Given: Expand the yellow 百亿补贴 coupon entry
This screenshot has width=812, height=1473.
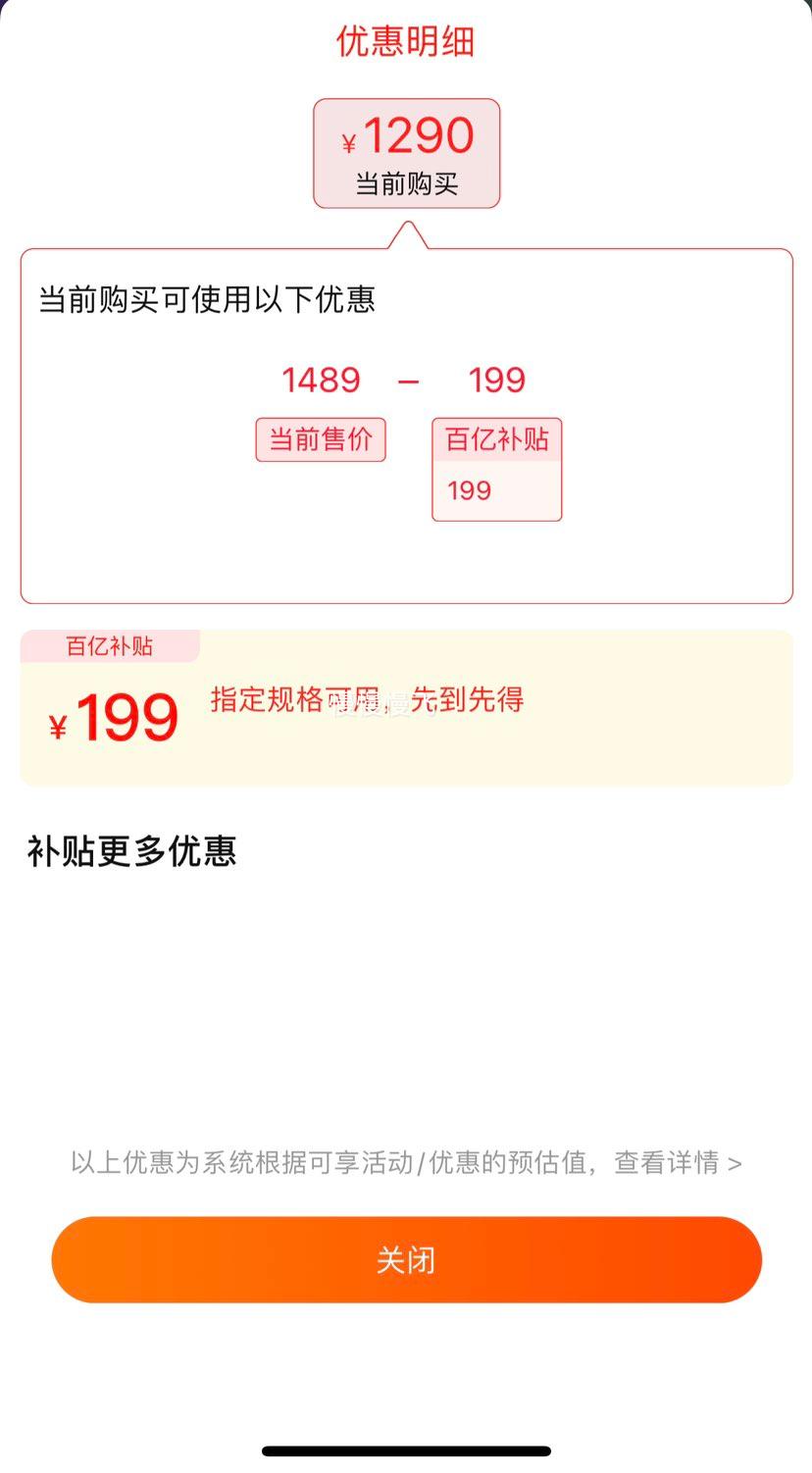Looking at the screenshot, I should click(x=406, y=708).
